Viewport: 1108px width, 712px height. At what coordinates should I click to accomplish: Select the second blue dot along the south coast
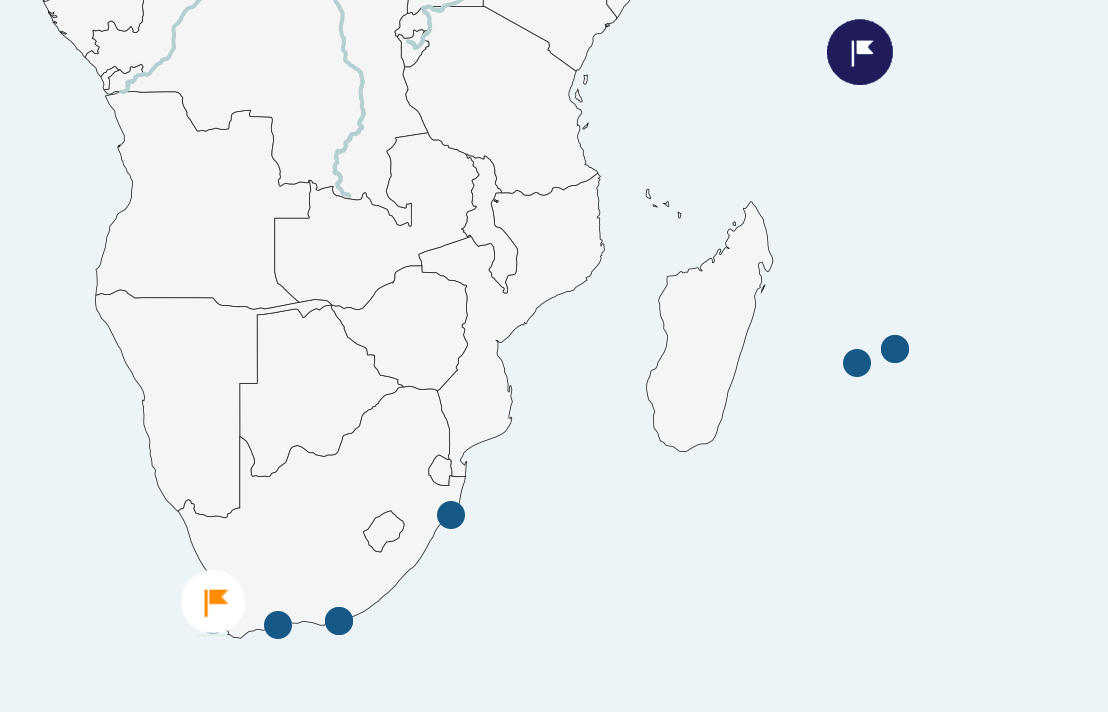[339, 621]
